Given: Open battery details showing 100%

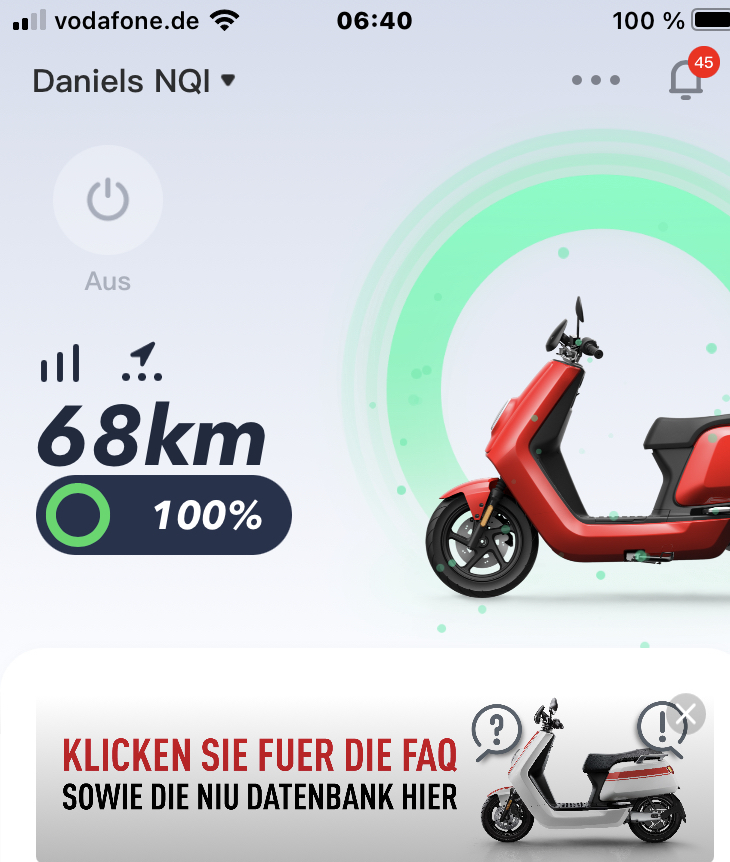Looking at the screenshot, I should [x=164, y=515].
